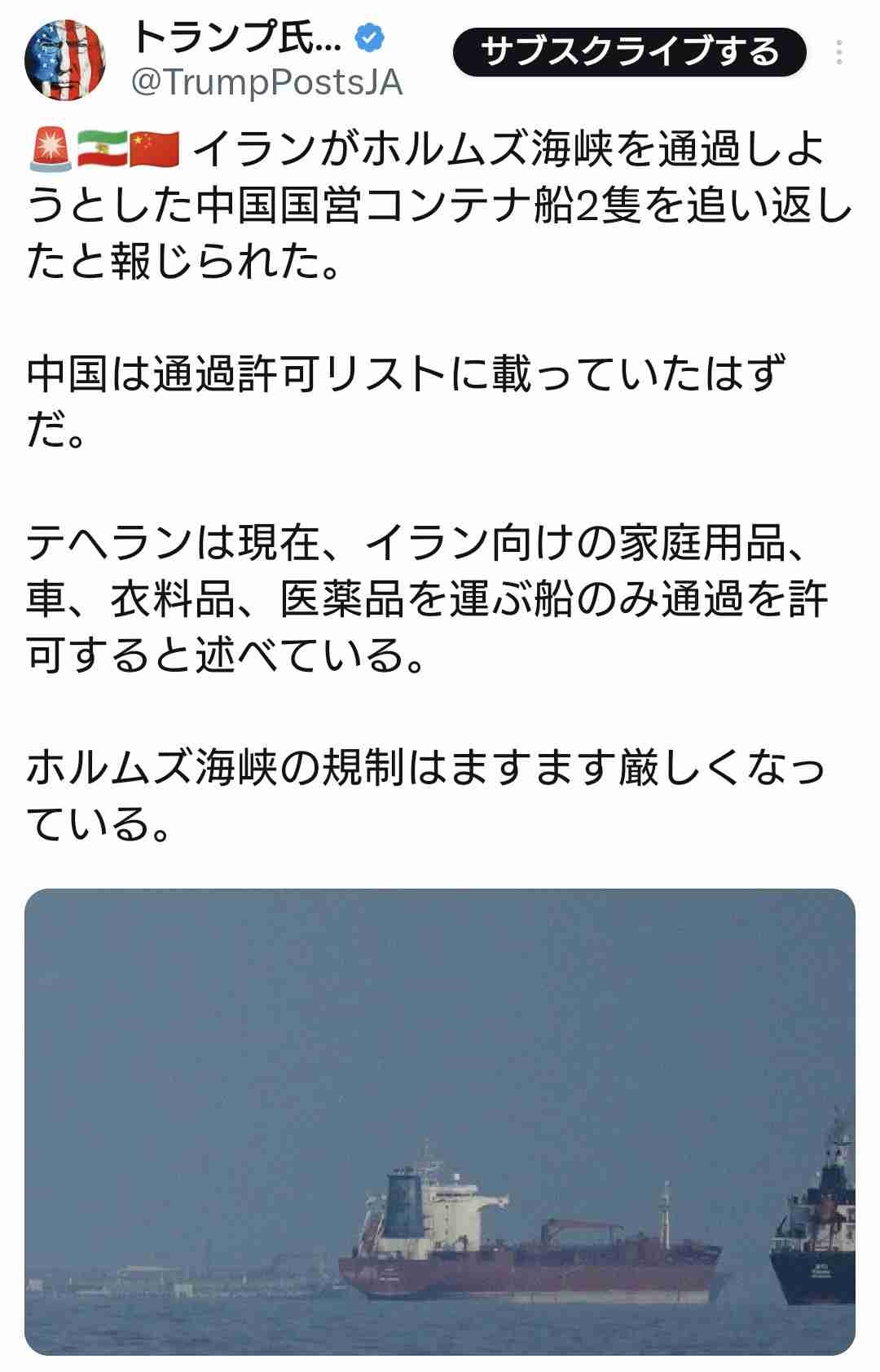
Task: Open the post overflow menu
Action: point(839,53)
